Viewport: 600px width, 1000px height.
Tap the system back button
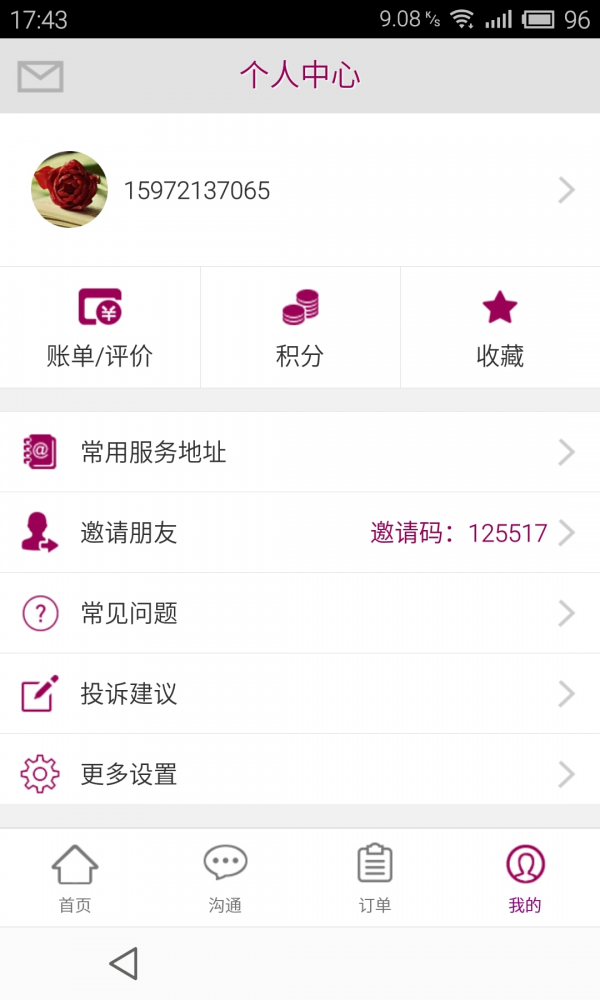tap(123, 964)
